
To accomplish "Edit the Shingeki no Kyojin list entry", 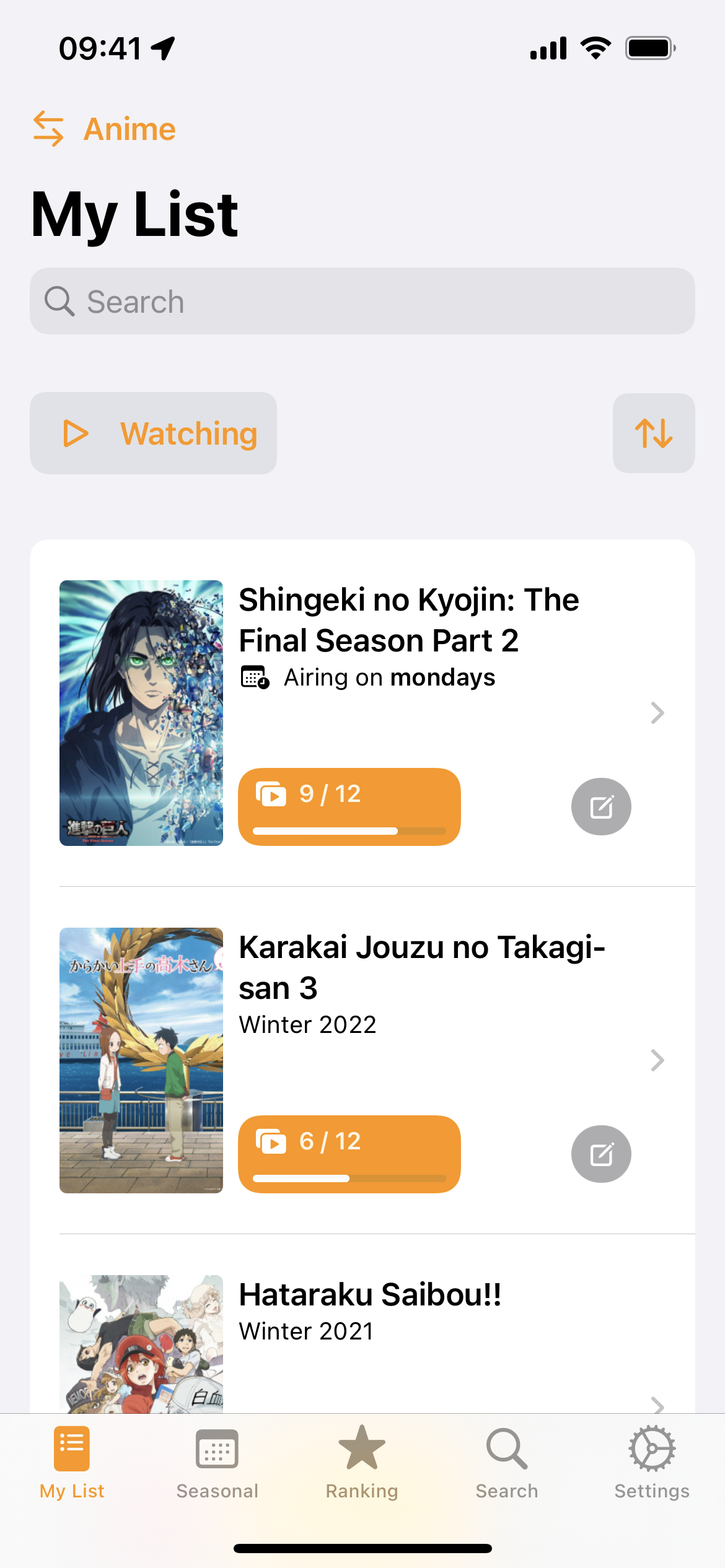I will pos(600,806).
